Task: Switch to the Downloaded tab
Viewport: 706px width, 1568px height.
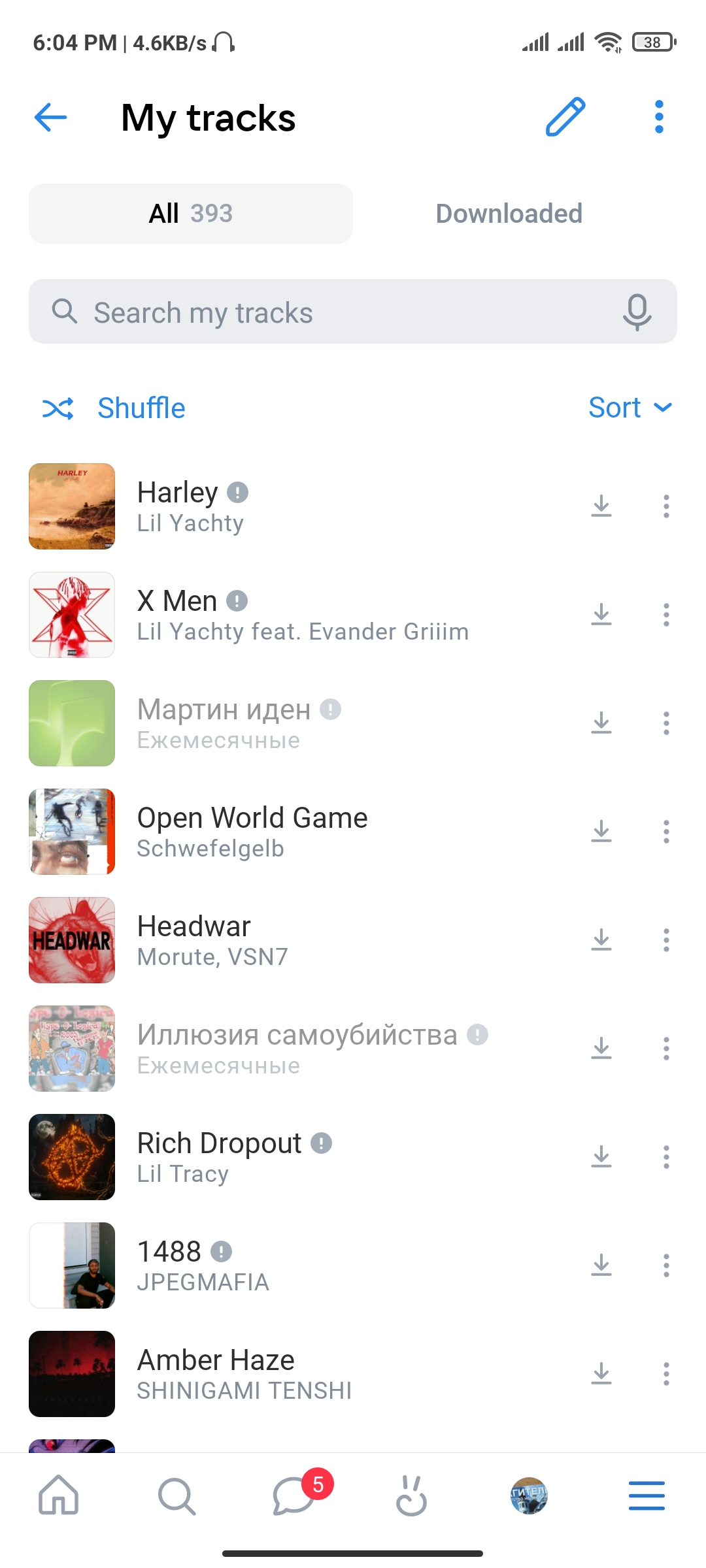Action: tap(509, 214)
